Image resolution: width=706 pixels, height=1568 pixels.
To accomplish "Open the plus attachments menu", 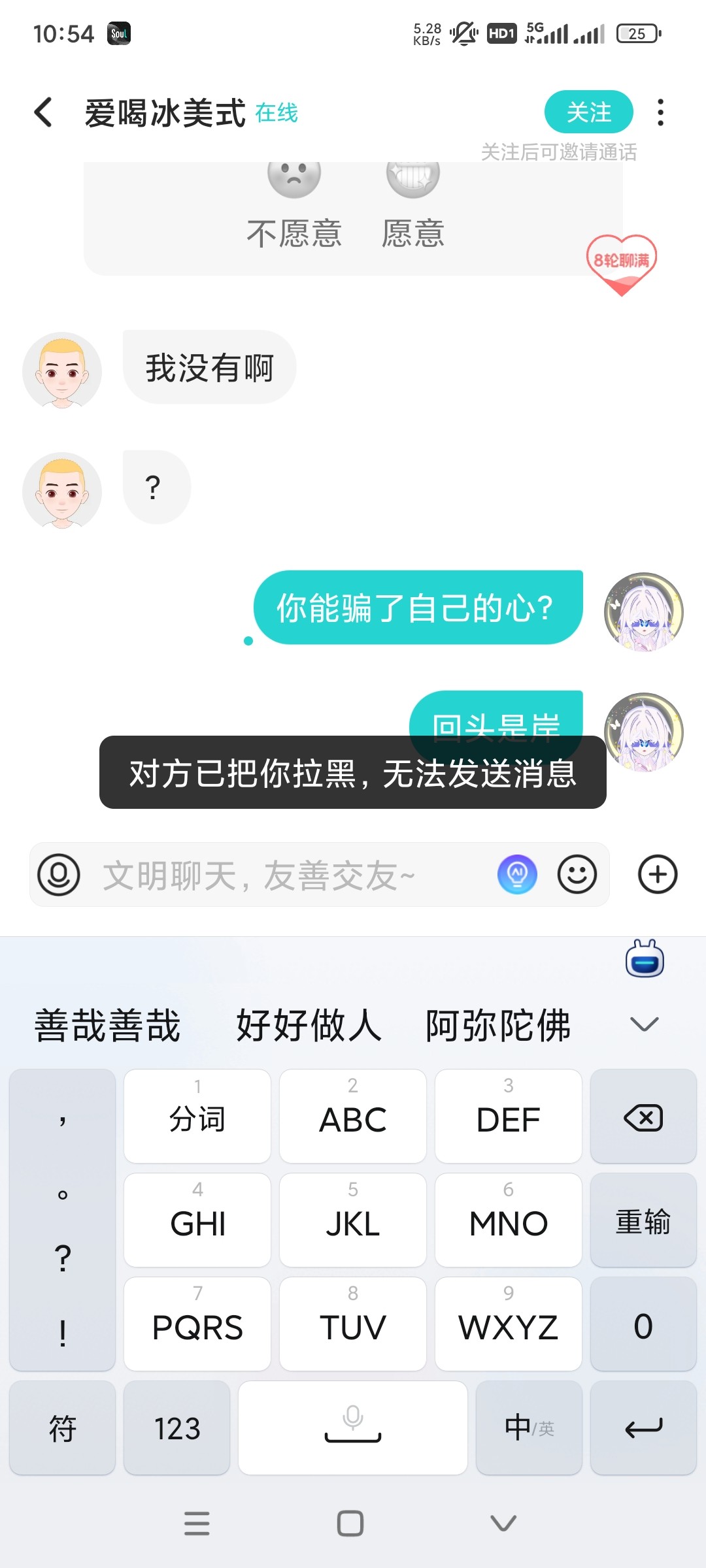I will tap(657, 875).
